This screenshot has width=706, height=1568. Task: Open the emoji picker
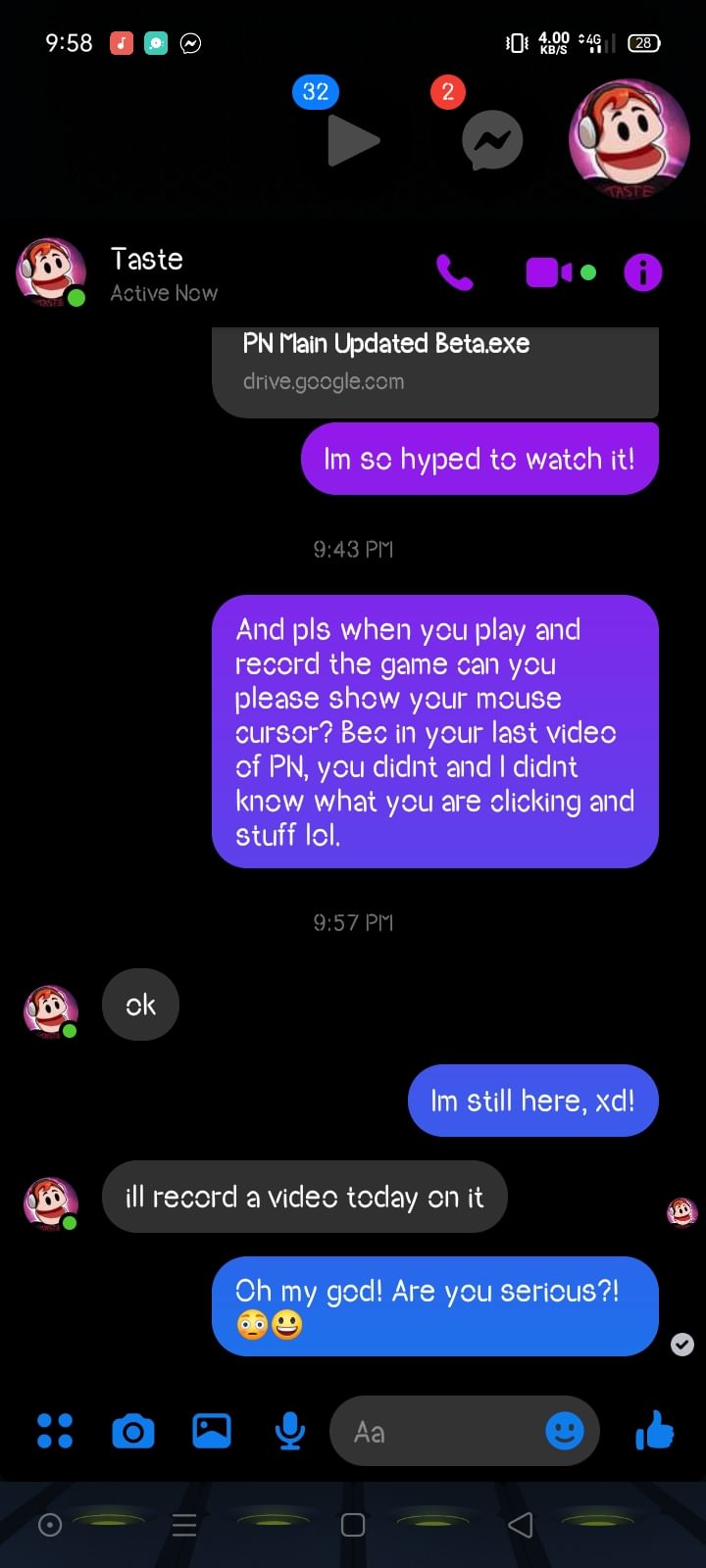[564, 1432]
